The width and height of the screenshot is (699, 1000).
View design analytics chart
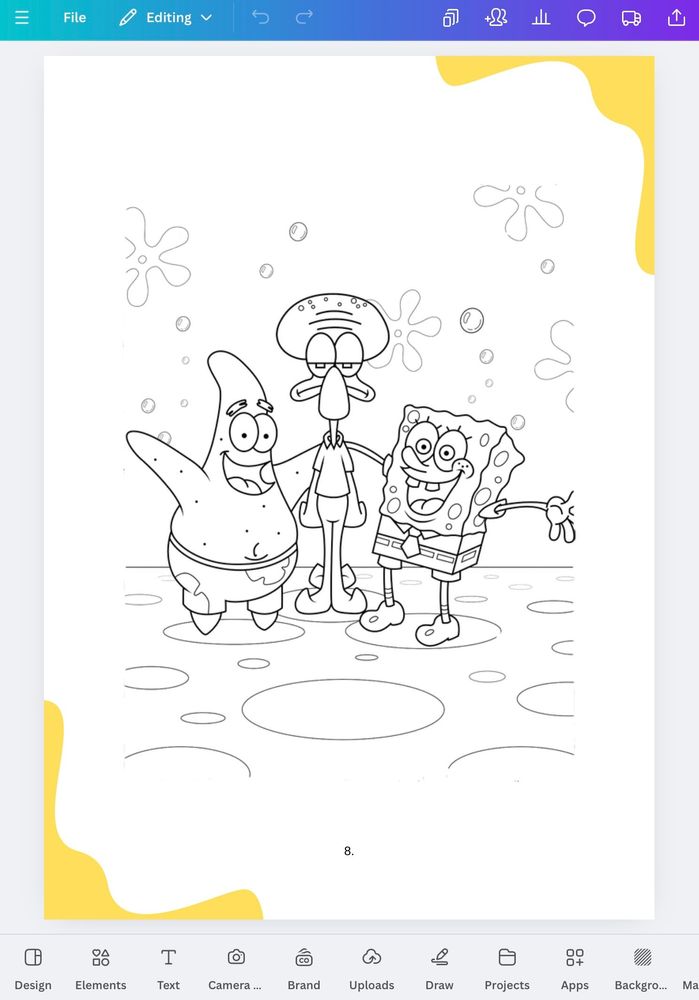coord(541,18)
